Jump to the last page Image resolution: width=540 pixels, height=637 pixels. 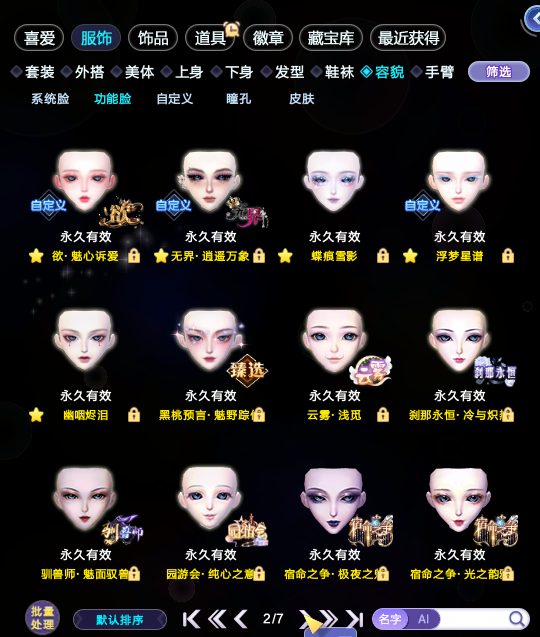(355, 619)
